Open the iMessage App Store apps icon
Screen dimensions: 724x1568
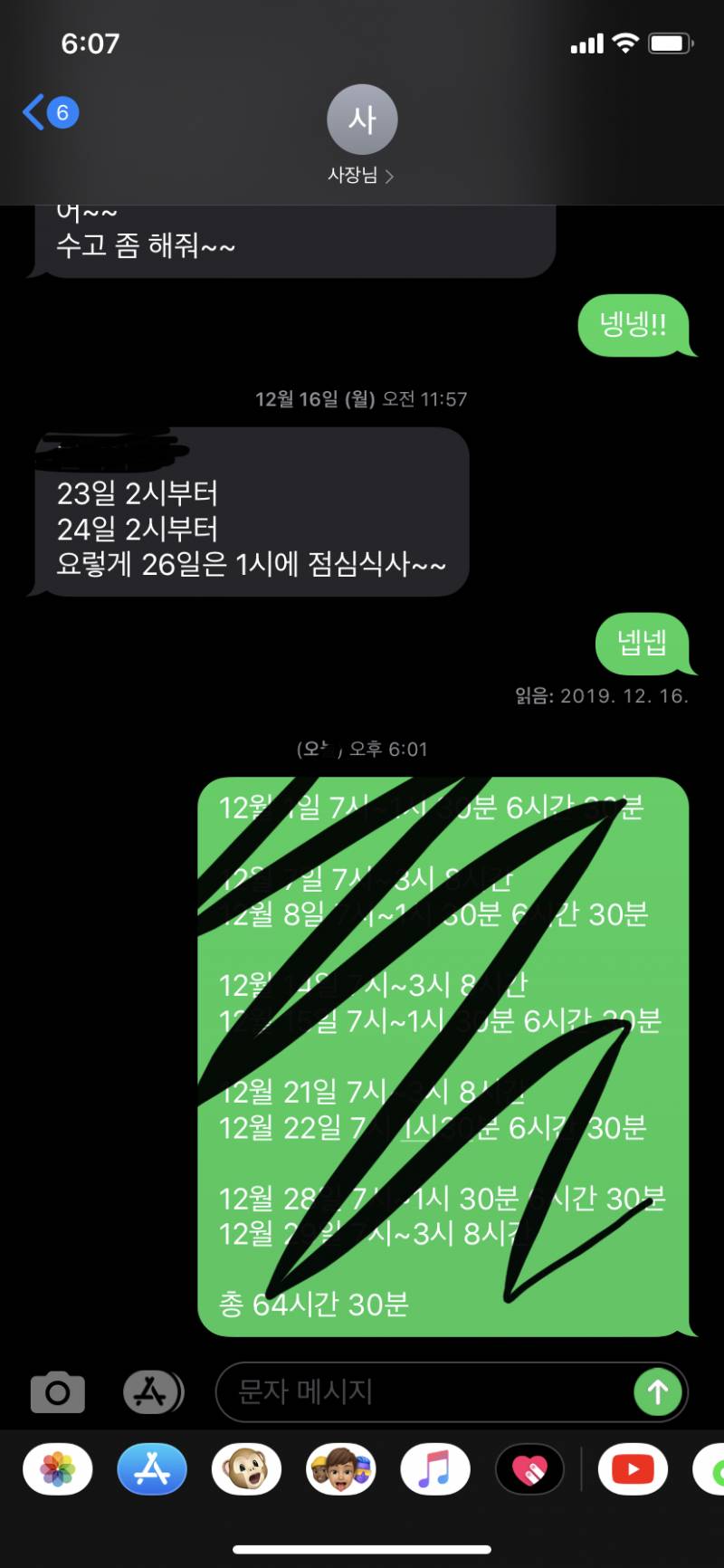pos(153,1392)
